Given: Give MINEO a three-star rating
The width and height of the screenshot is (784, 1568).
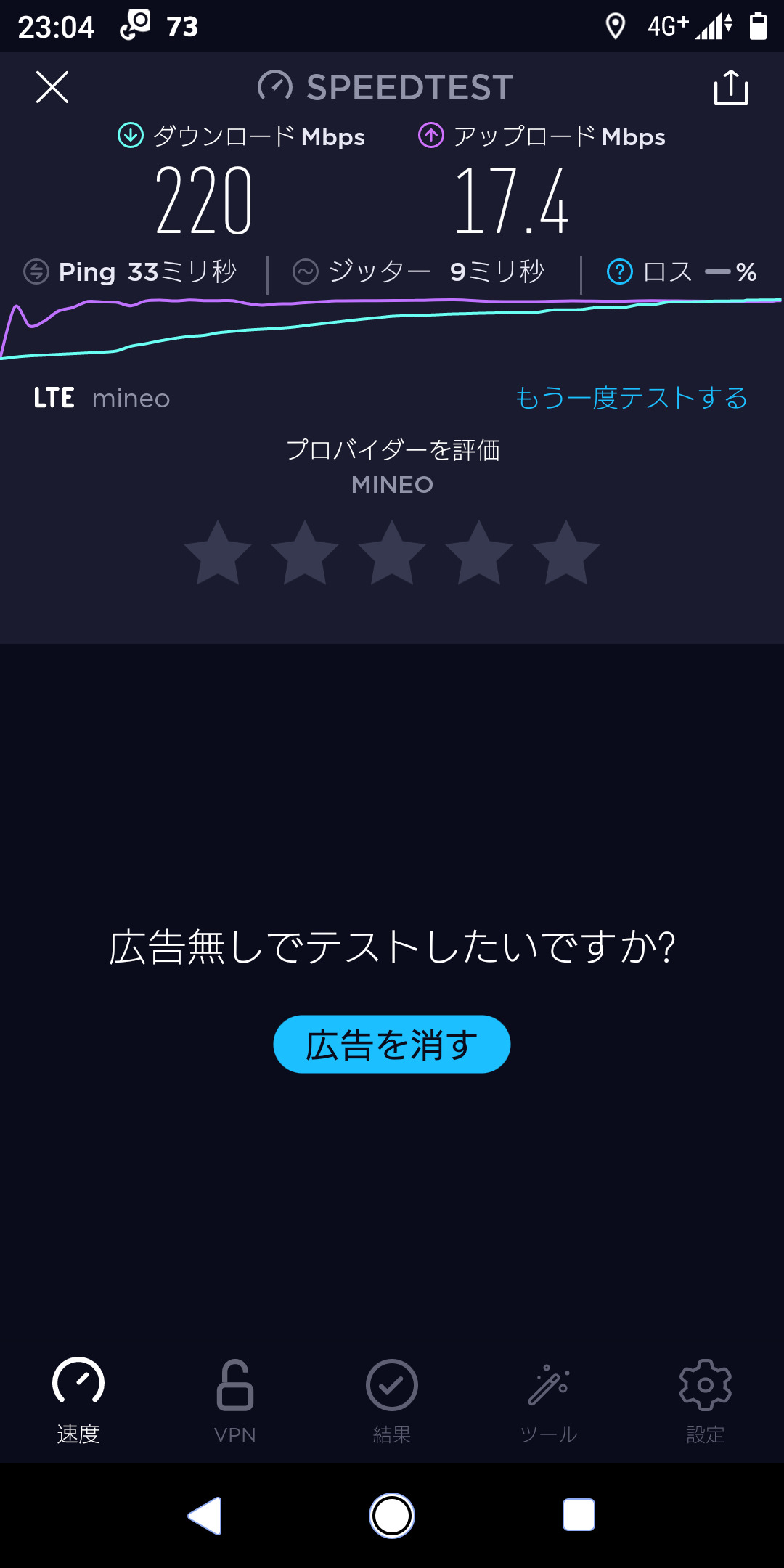Looking at the screenshot, I should tap(392, 553).
